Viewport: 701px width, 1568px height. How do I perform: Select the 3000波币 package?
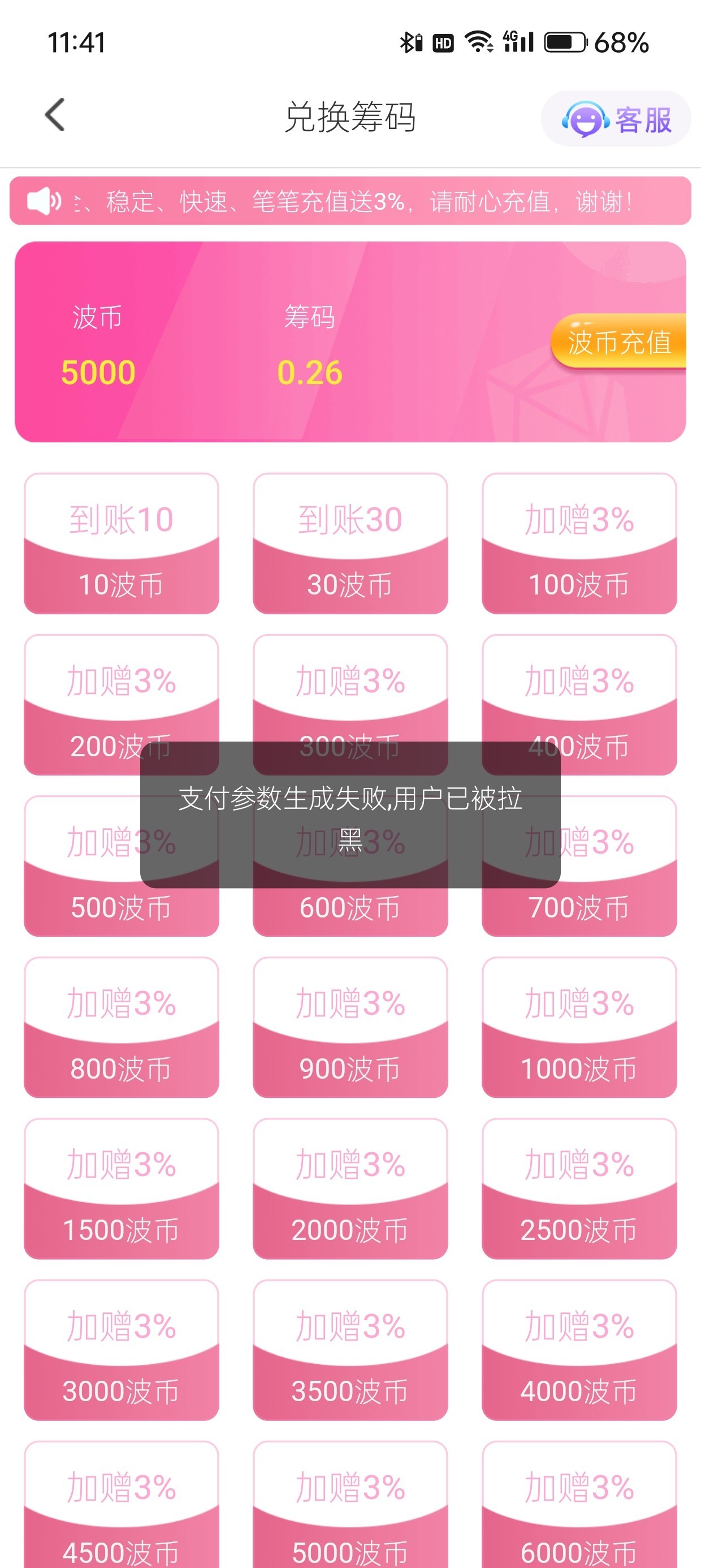[x=121, y=1350]
